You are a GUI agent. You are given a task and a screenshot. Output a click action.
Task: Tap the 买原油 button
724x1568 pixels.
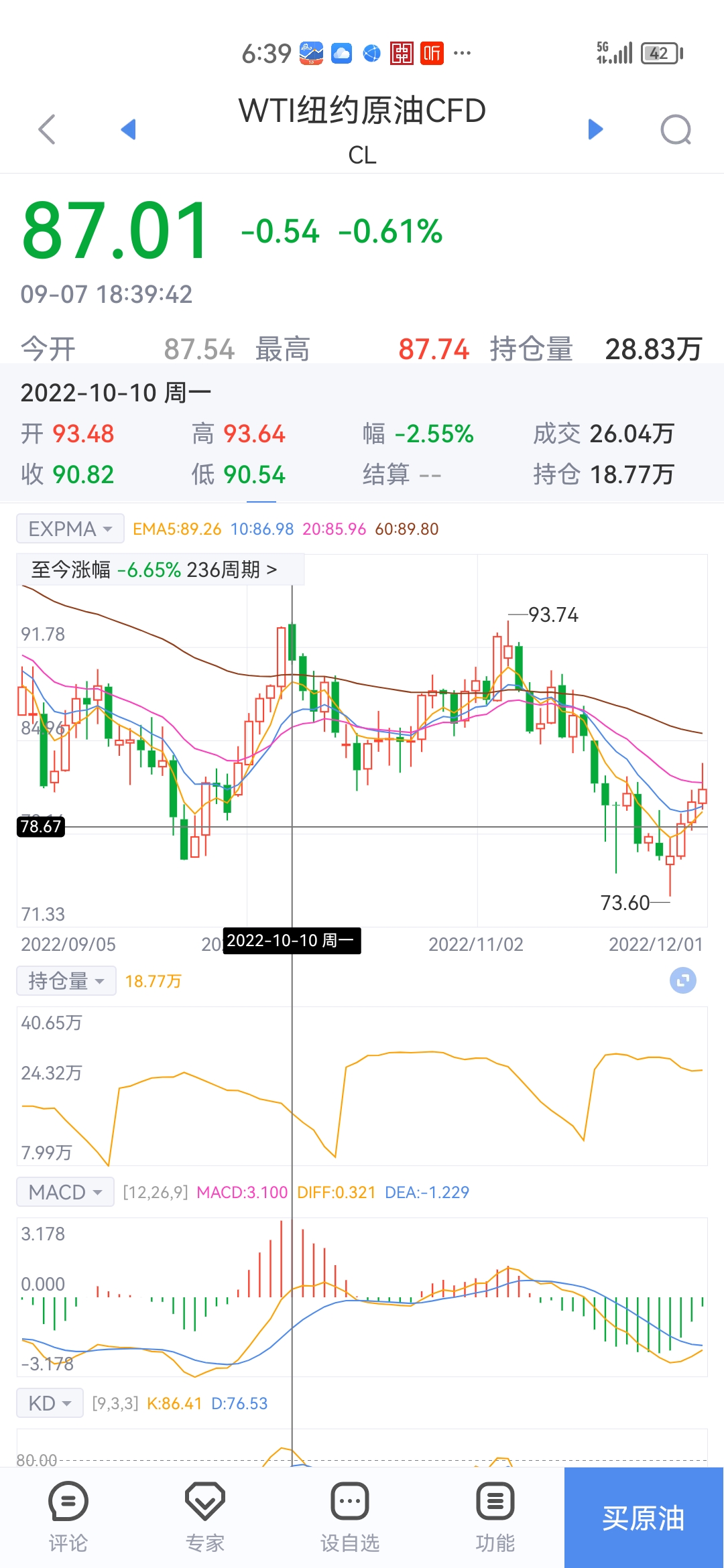644,1518
